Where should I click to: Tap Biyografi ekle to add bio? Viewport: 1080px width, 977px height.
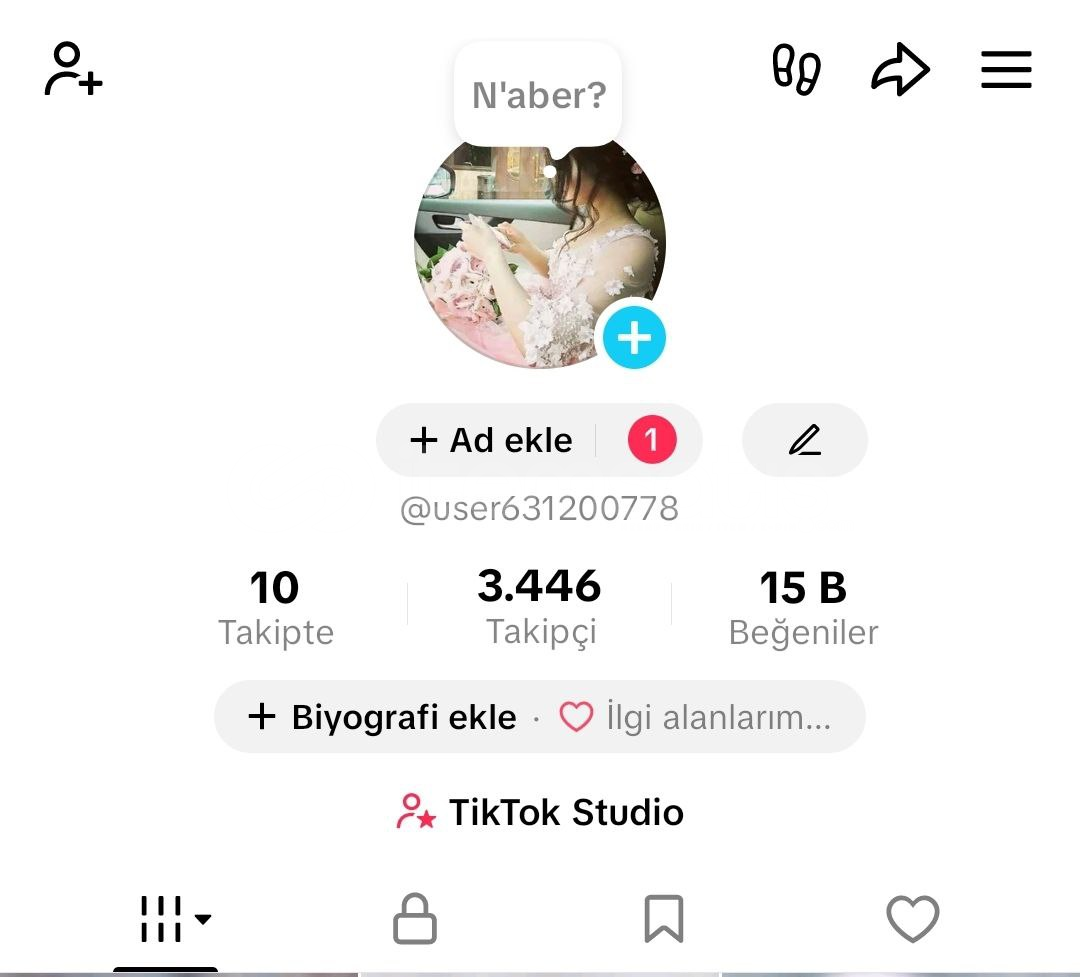point(384,717)
